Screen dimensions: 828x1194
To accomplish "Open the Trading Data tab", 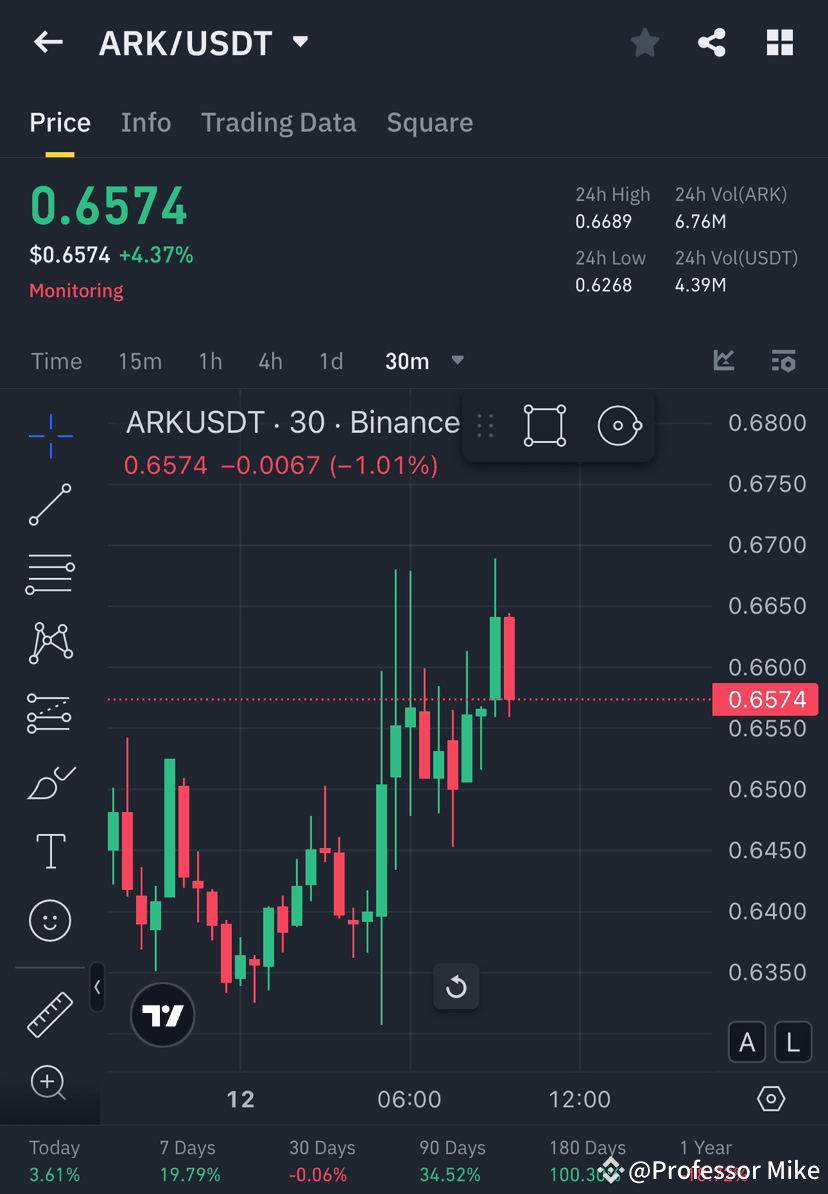I will [279, 122].
